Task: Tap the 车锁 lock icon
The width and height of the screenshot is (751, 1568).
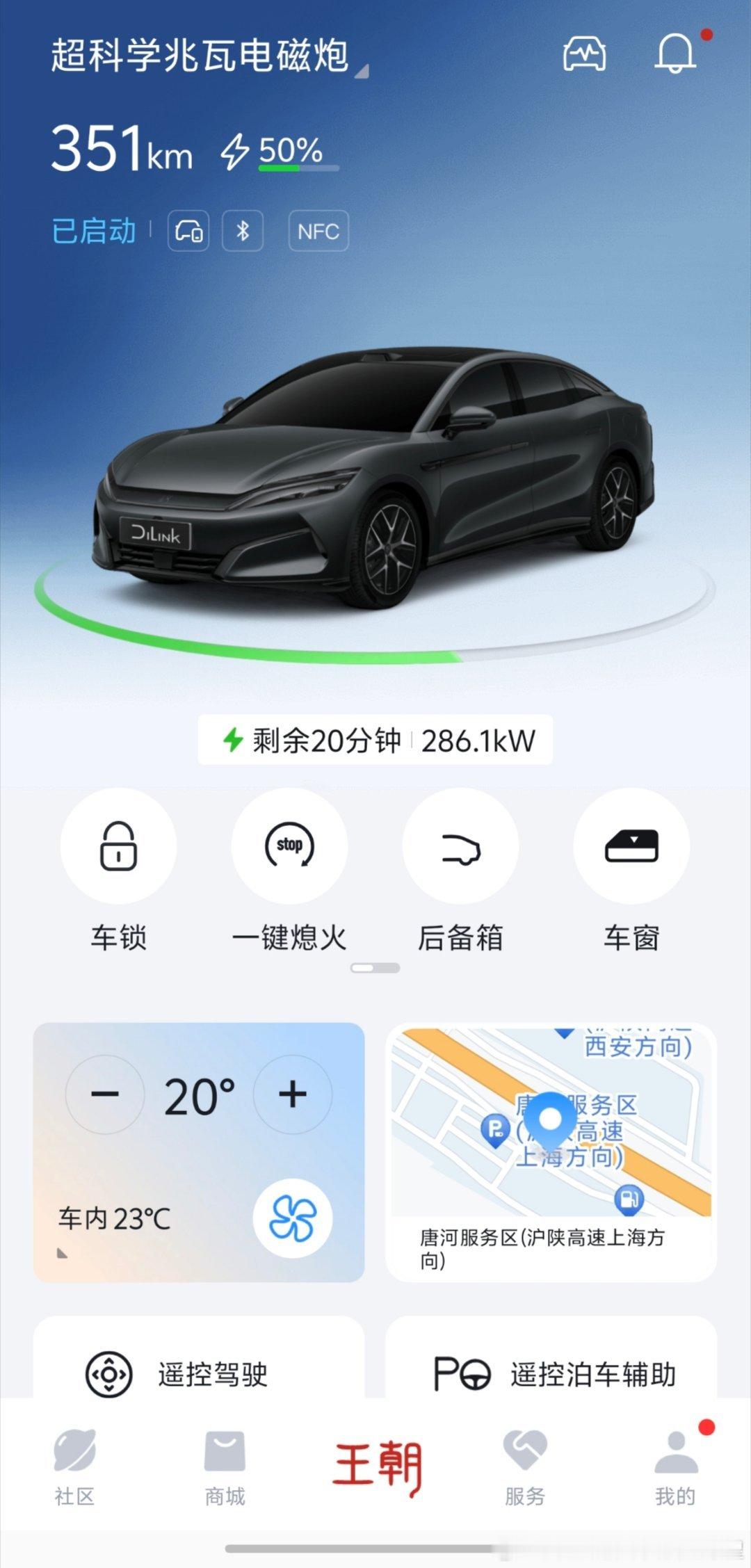Action: [120, 846]
